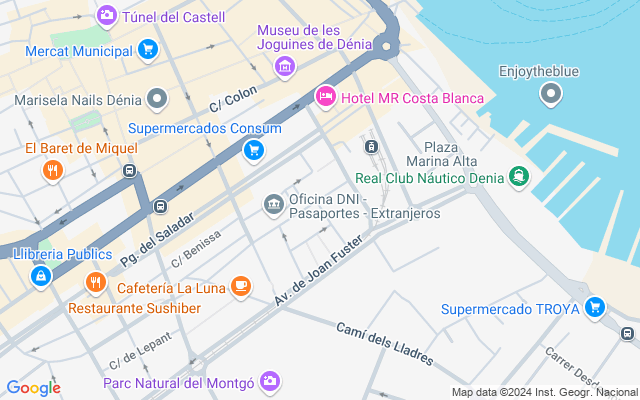Viewport: 640px width, 400px height.
Task: Select the Enjoytheblue location pin
Action: click(x=550, y=95)
